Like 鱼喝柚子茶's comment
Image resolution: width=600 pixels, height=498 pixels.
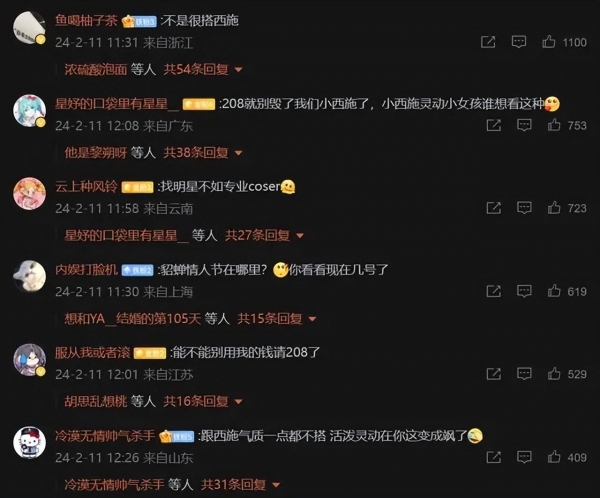(x=549, y=43)
